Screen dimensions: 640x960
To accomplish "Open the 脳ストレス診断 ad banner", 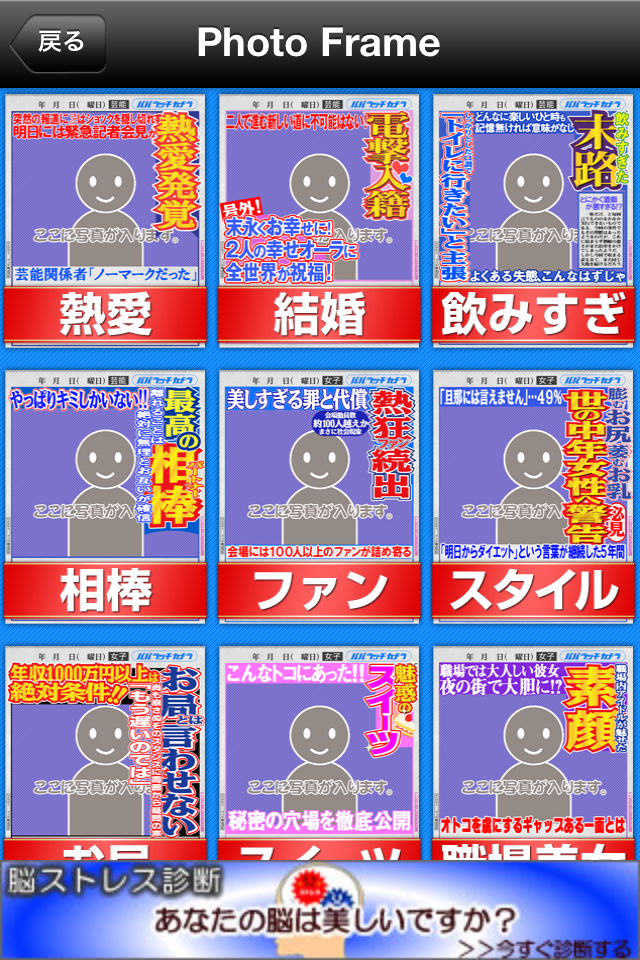I will point(319,909).
